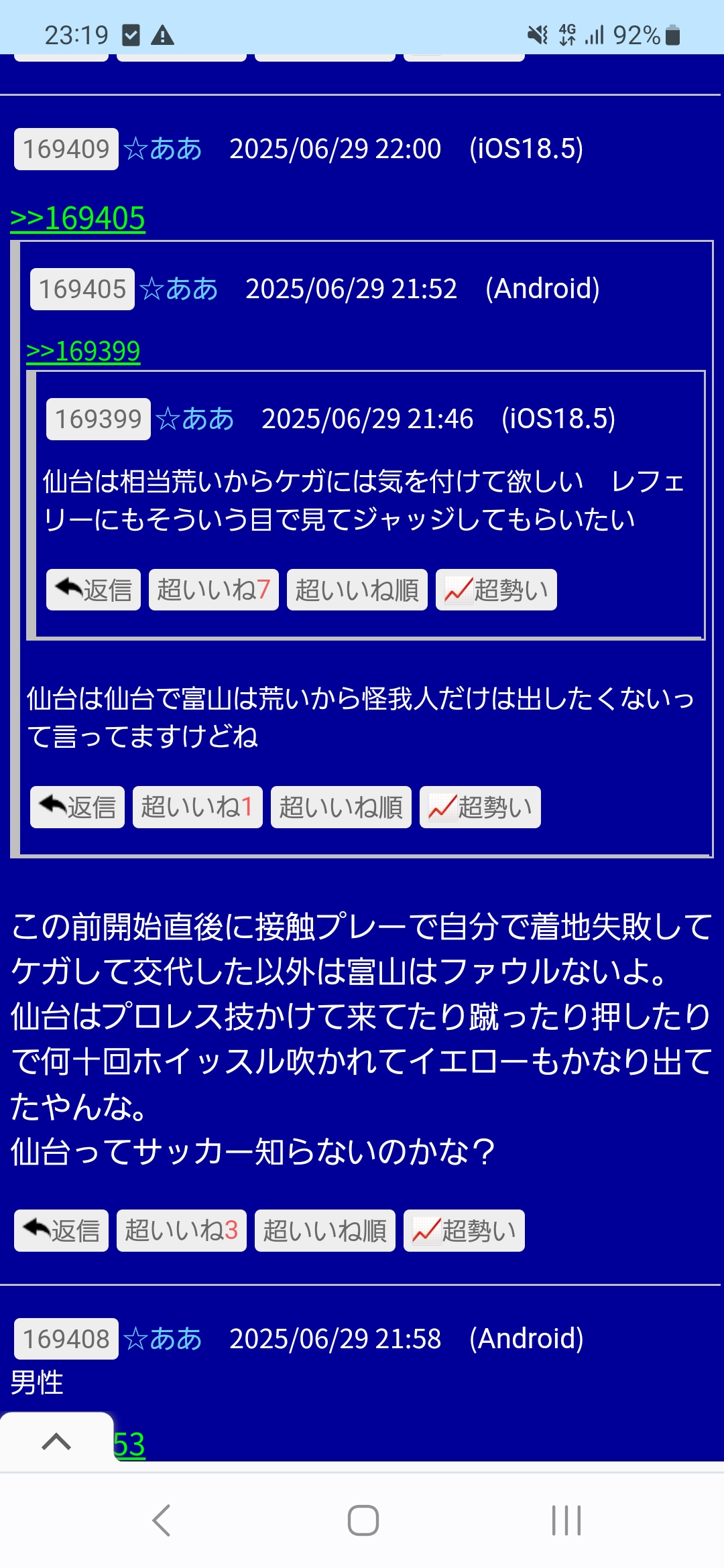This screenshot has width=724, height=1568.
Task: Open post number 169408 badge
Action: (66, 1339)
